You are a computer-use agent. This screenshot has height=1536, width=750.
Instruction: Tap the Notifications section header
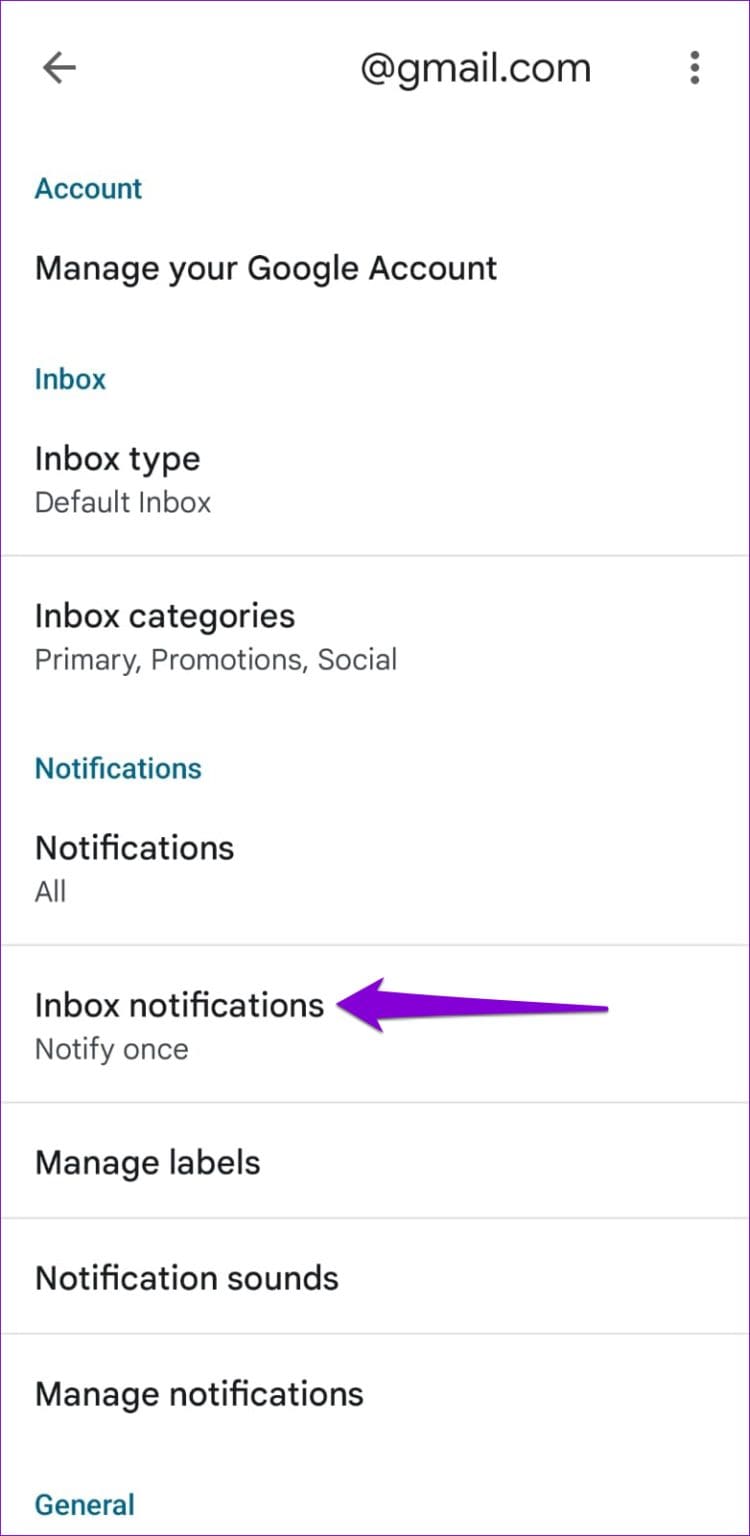pos(118,768)
